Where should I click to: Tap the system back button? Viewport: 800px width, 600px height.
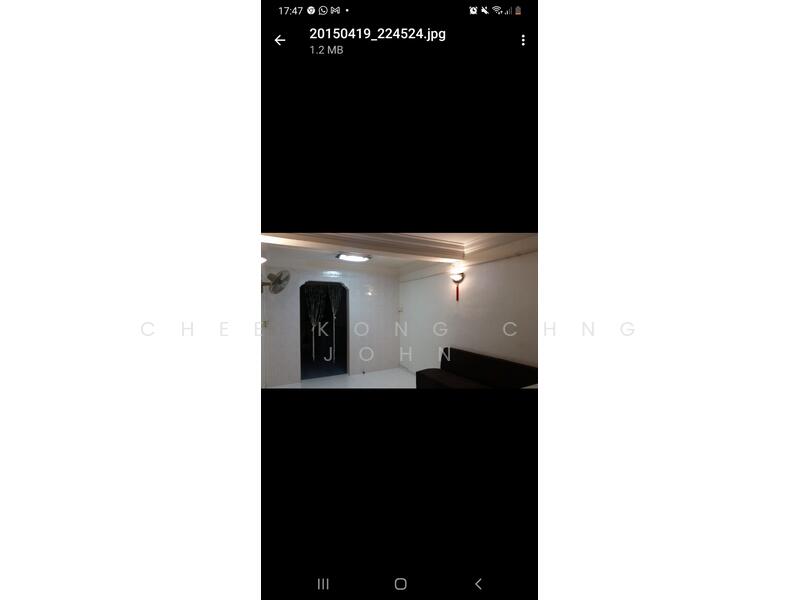click(x=477, y=584)
